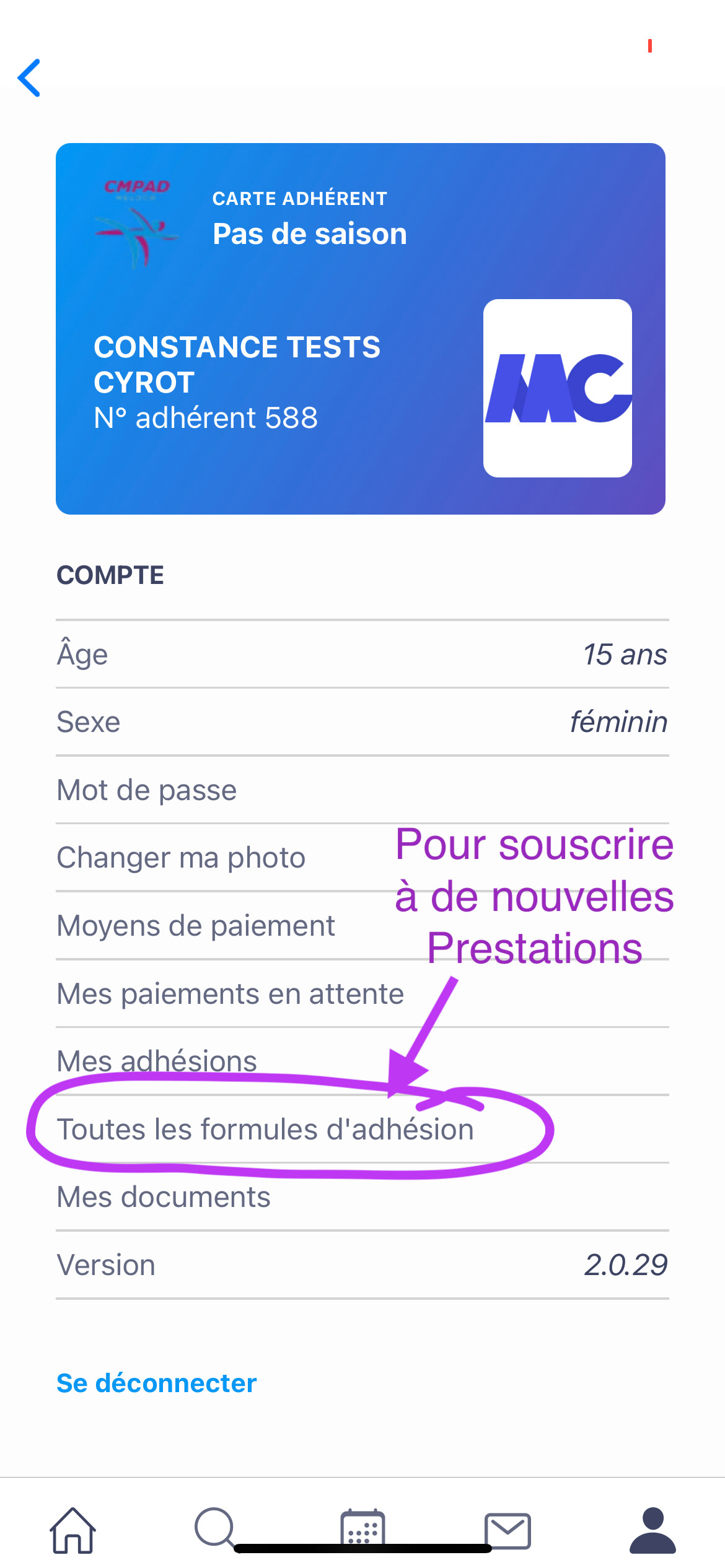Image resolution: width=725 pixels, height=1568 pixels.
Task: Open Mes documents
Action: click(362, 1197)
